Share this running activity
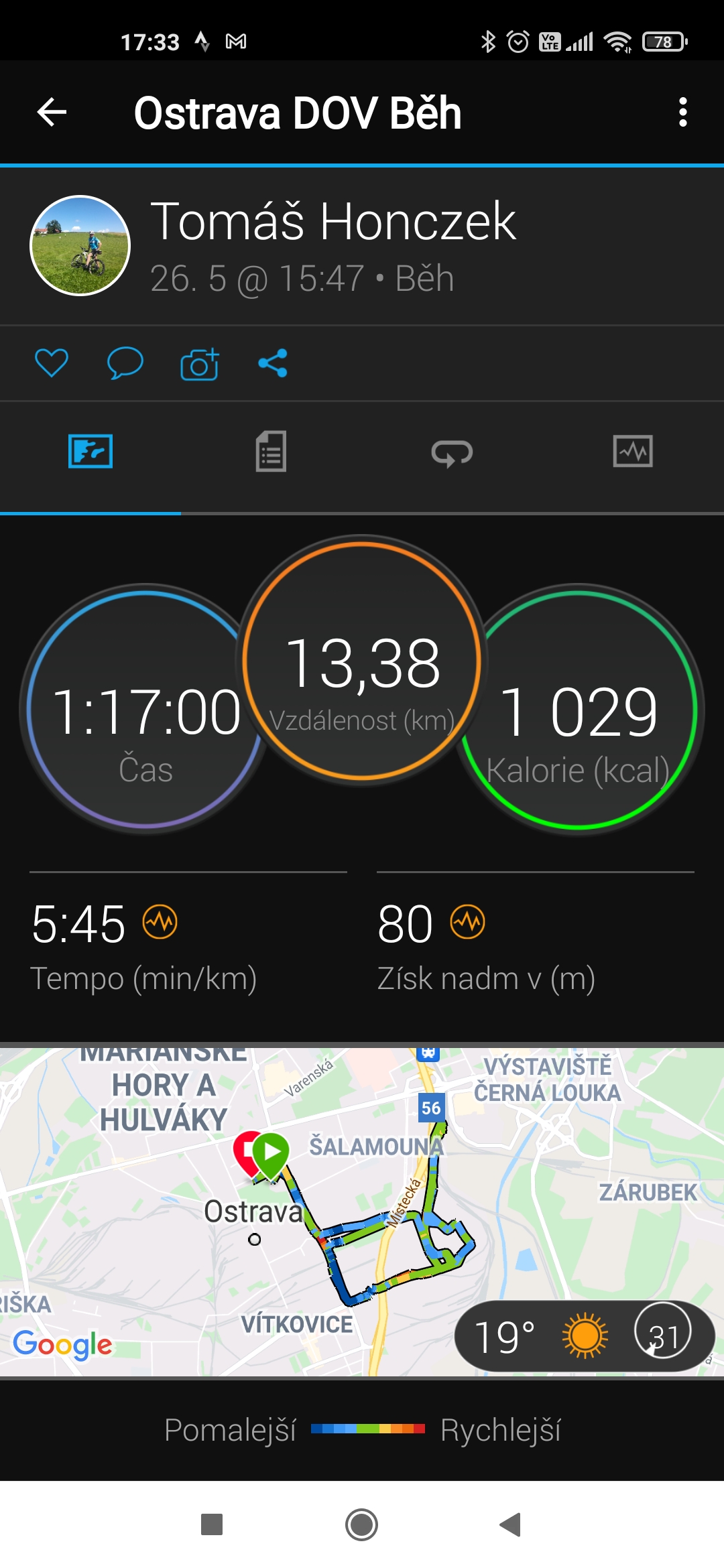Screen dimensions: 724x1568 [x=273, y=363]
